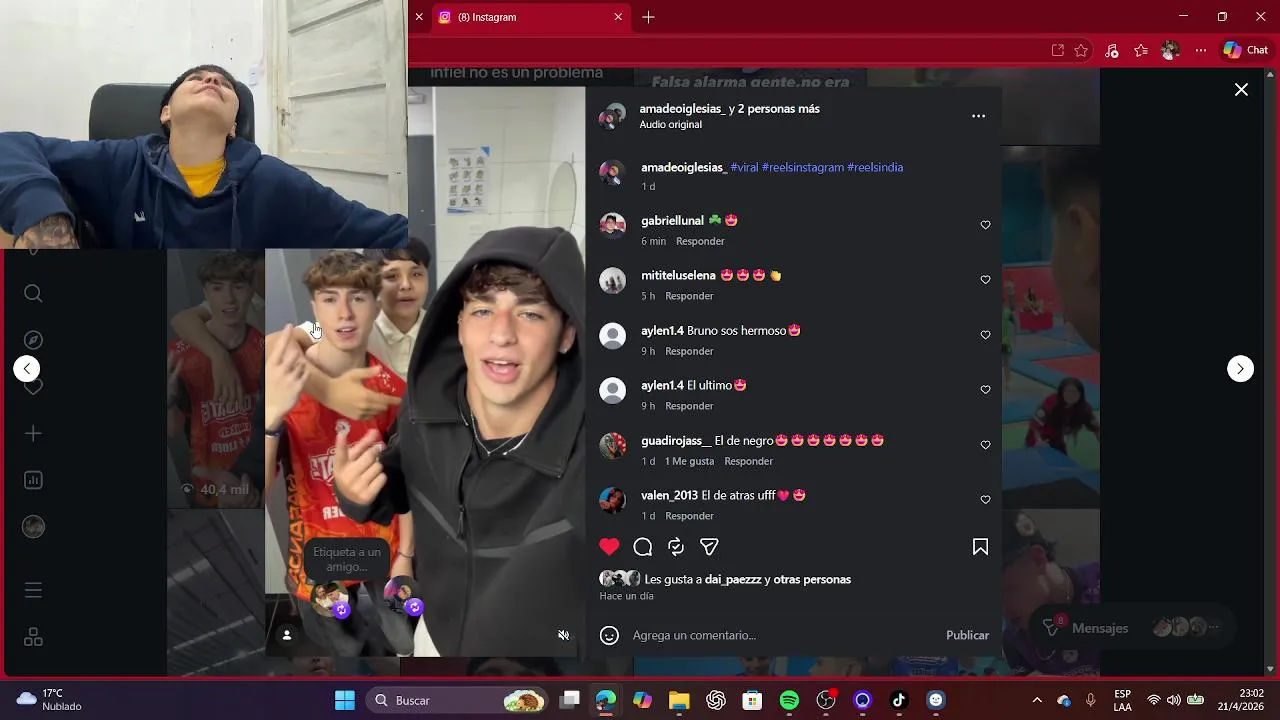Open the emoji picker for comments
Image resolution: width=1280 pixels, height=720 pixels.
click(x=609, y=636)
